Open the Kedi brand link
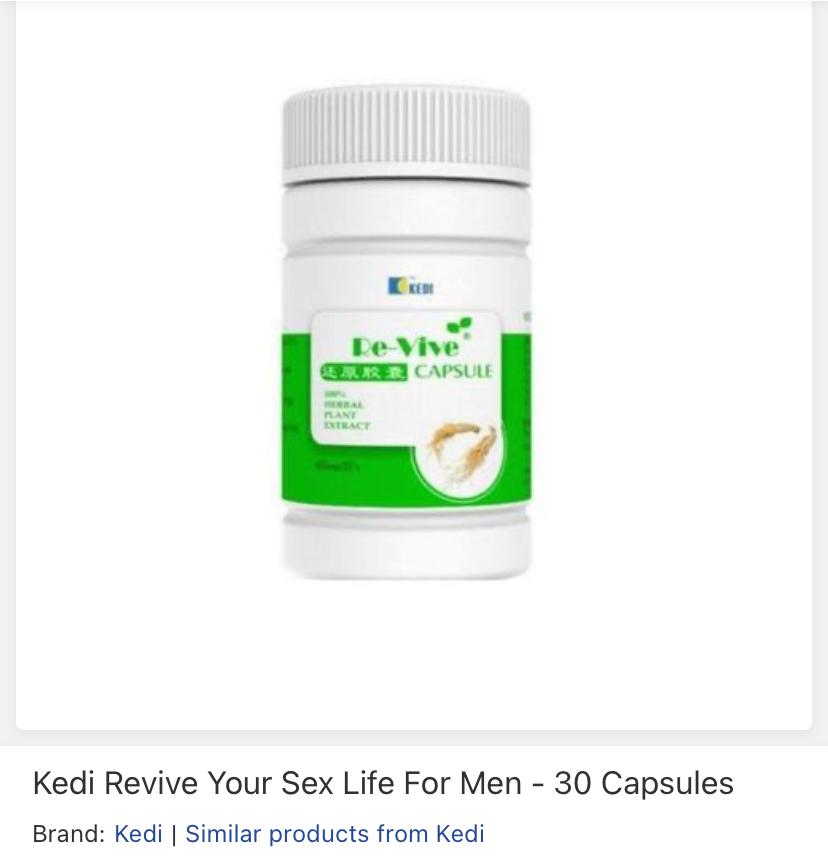Screen dimensions: 828x861 pyautogui.click(x=138, y=834)
